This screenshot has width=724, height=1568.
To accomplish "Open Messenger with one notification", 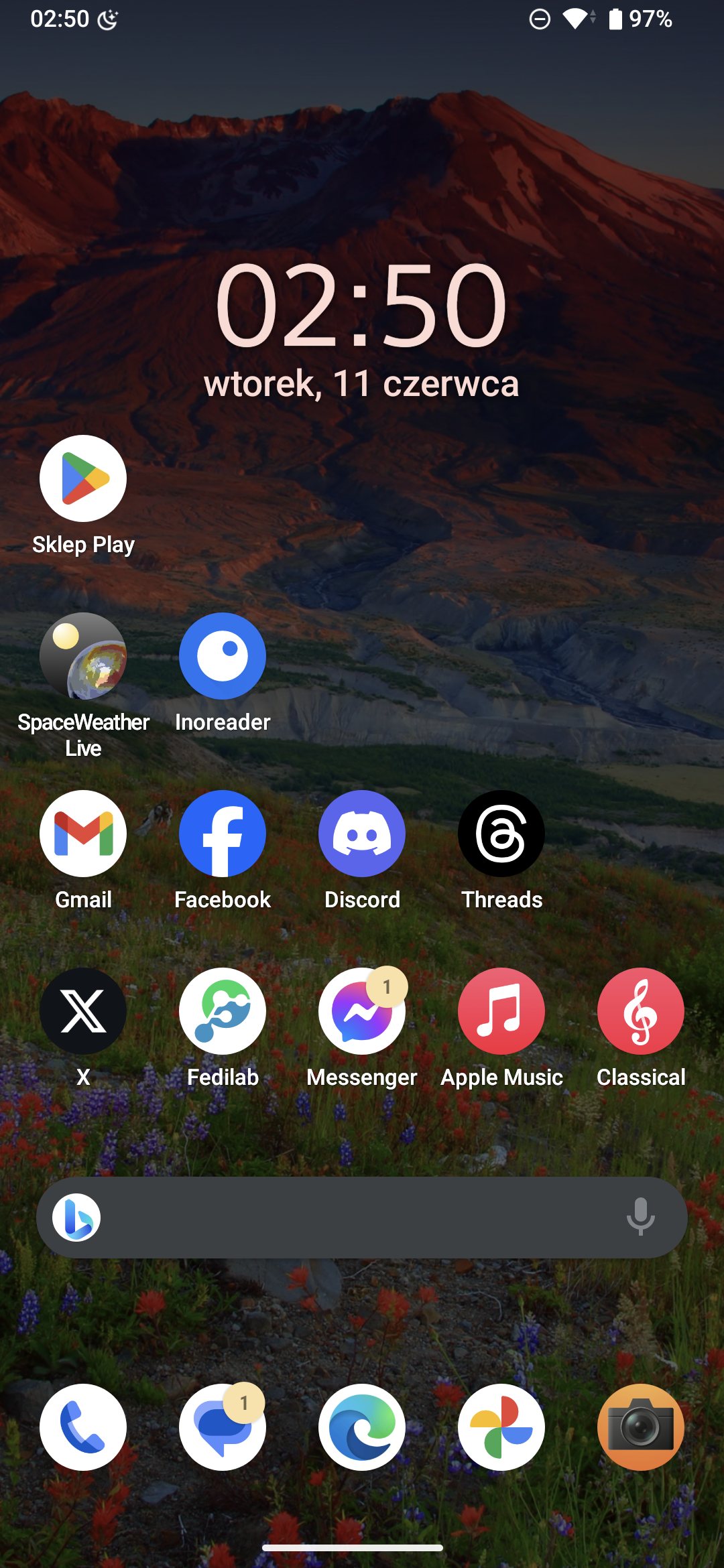I will (x=362, y=1011).
